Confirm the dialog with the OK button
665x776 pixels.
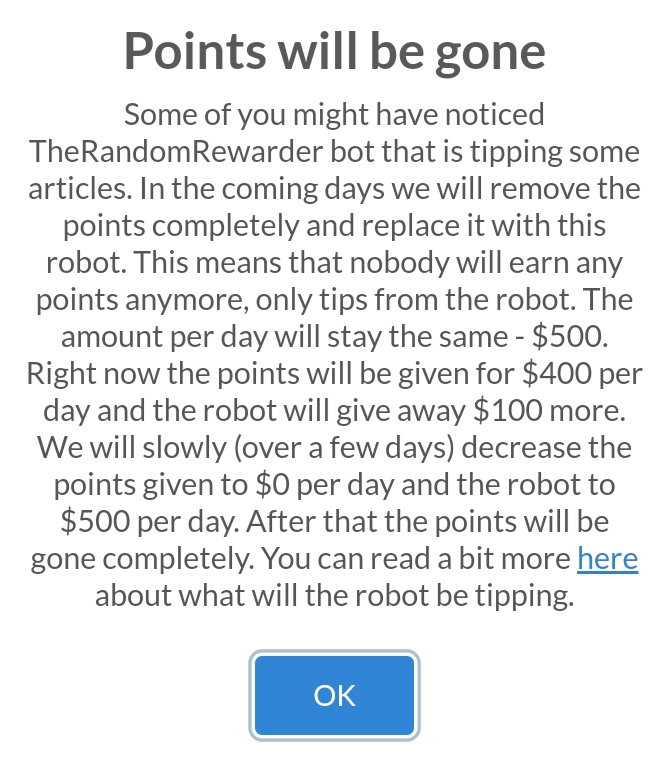[x=334, y=695]
